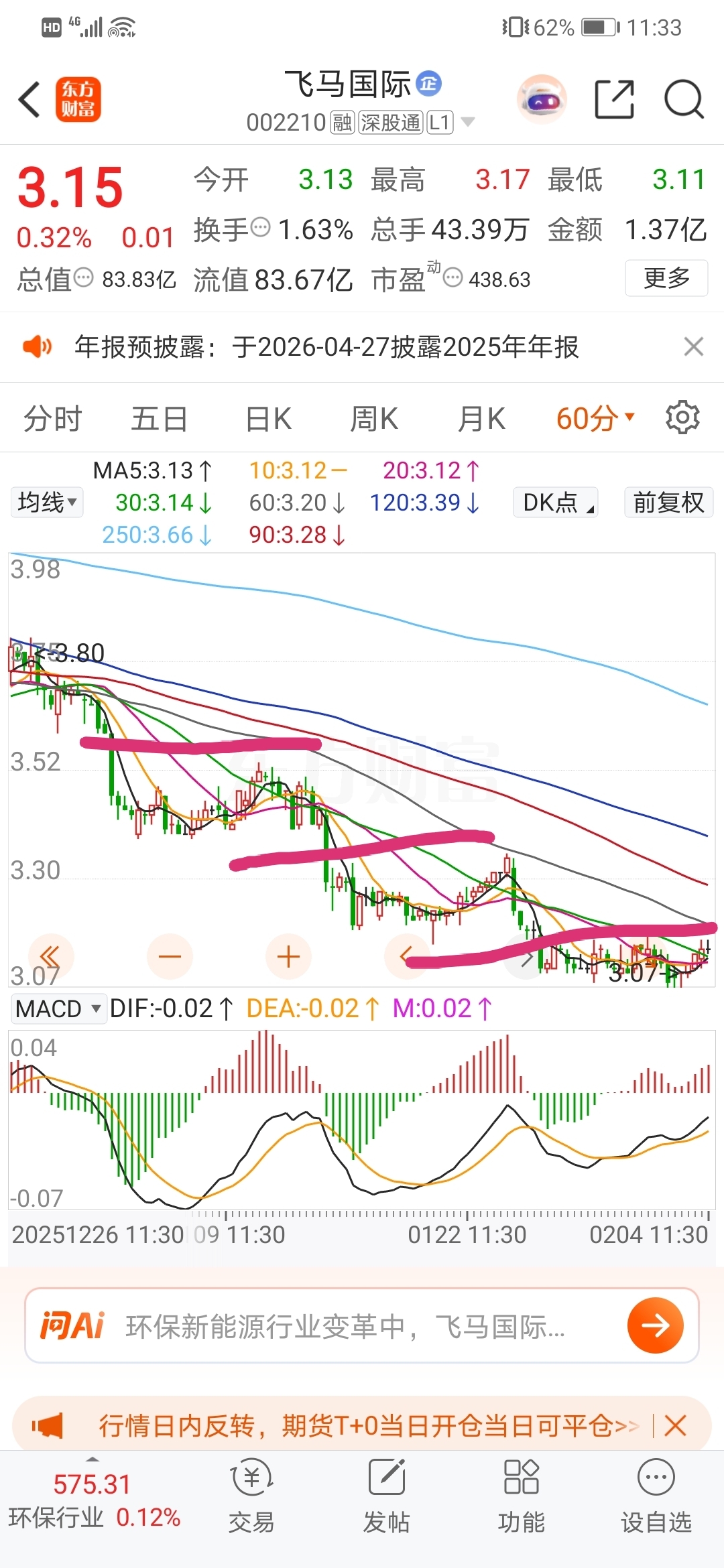Show the 月K chart
Viewport: 724px width, 1568px height.
[x=481, y=419]
